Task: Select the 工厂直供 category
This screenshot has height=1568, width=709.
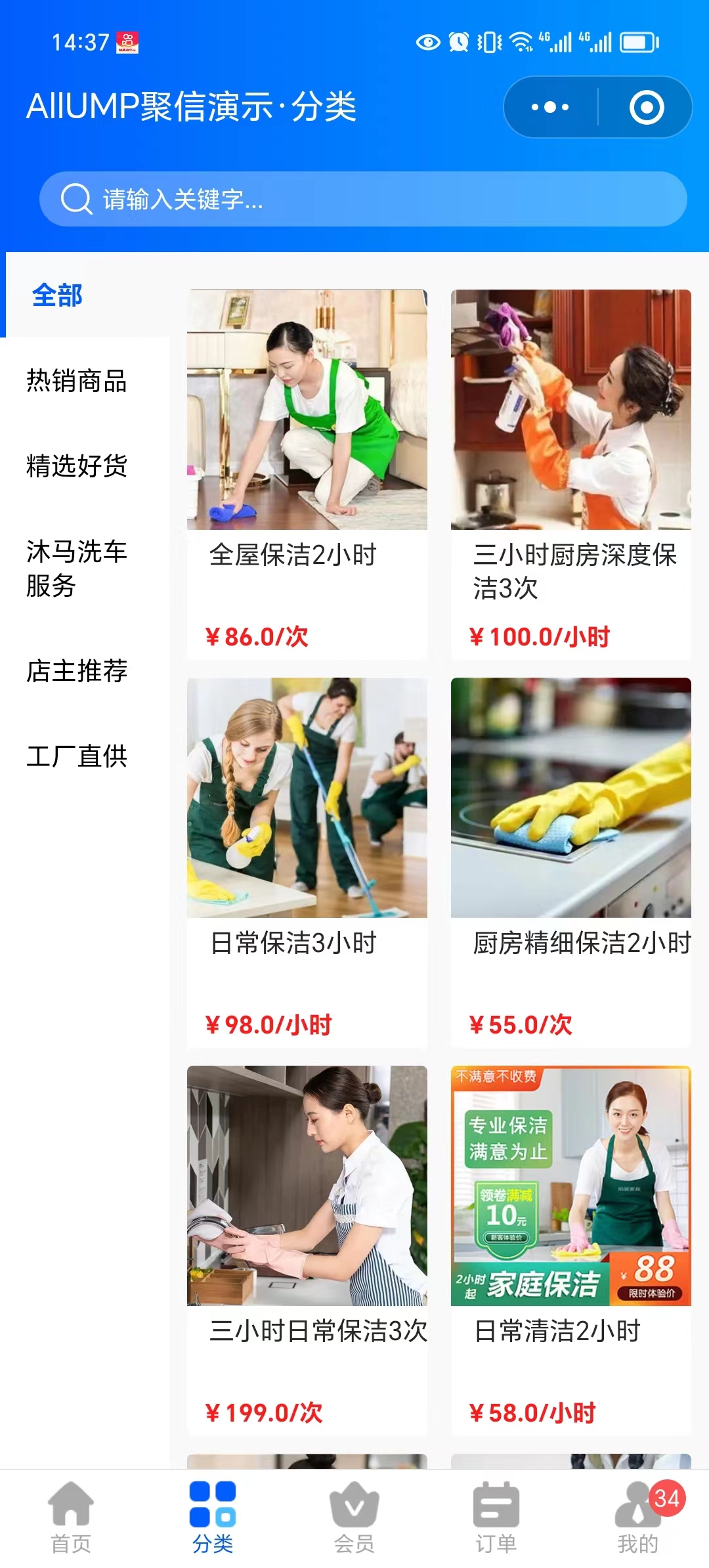Action: click(77, 756)
